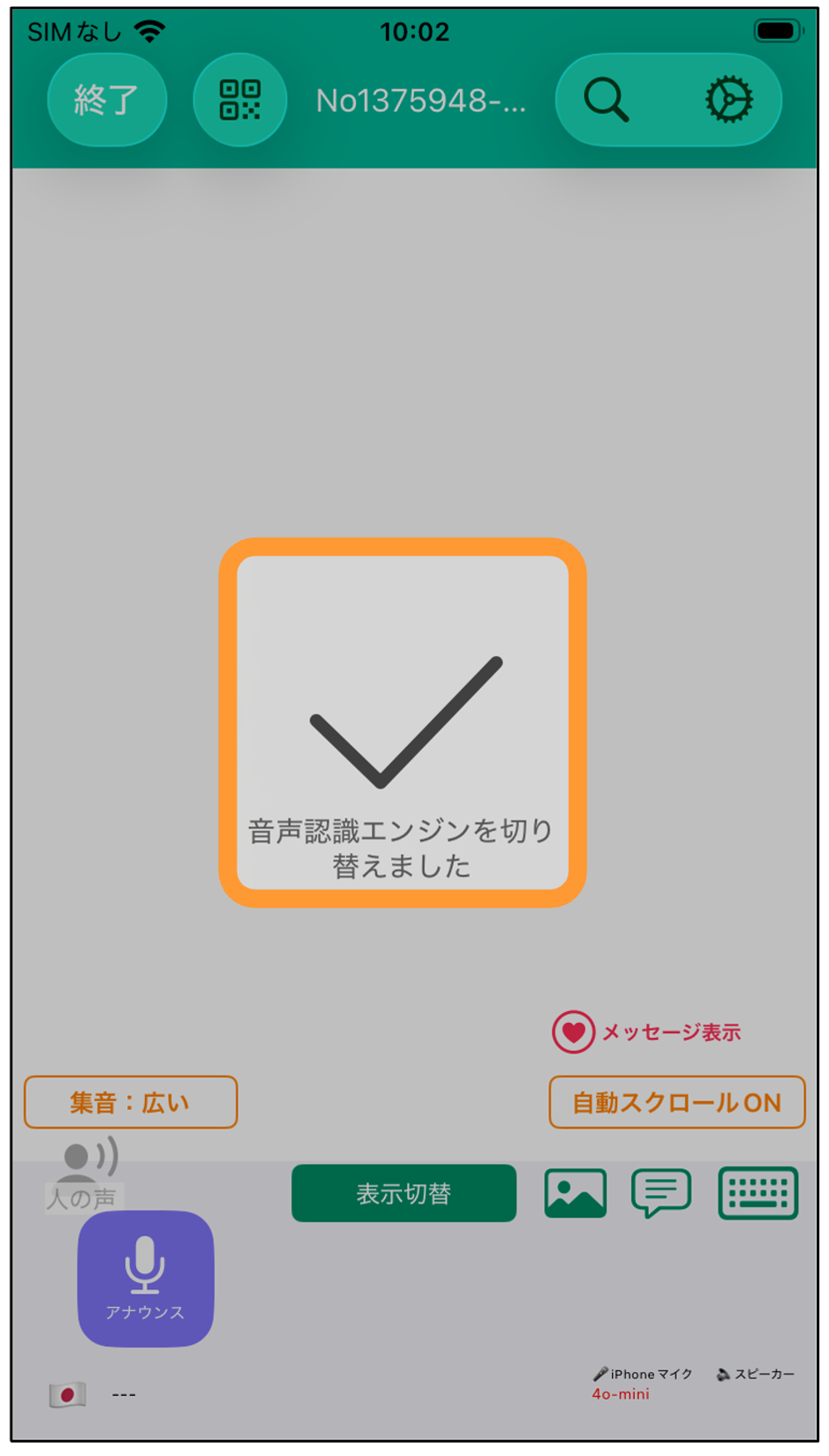Select the 人の声 voice mode icon

pyautogui.click(x=84, y=1173)
